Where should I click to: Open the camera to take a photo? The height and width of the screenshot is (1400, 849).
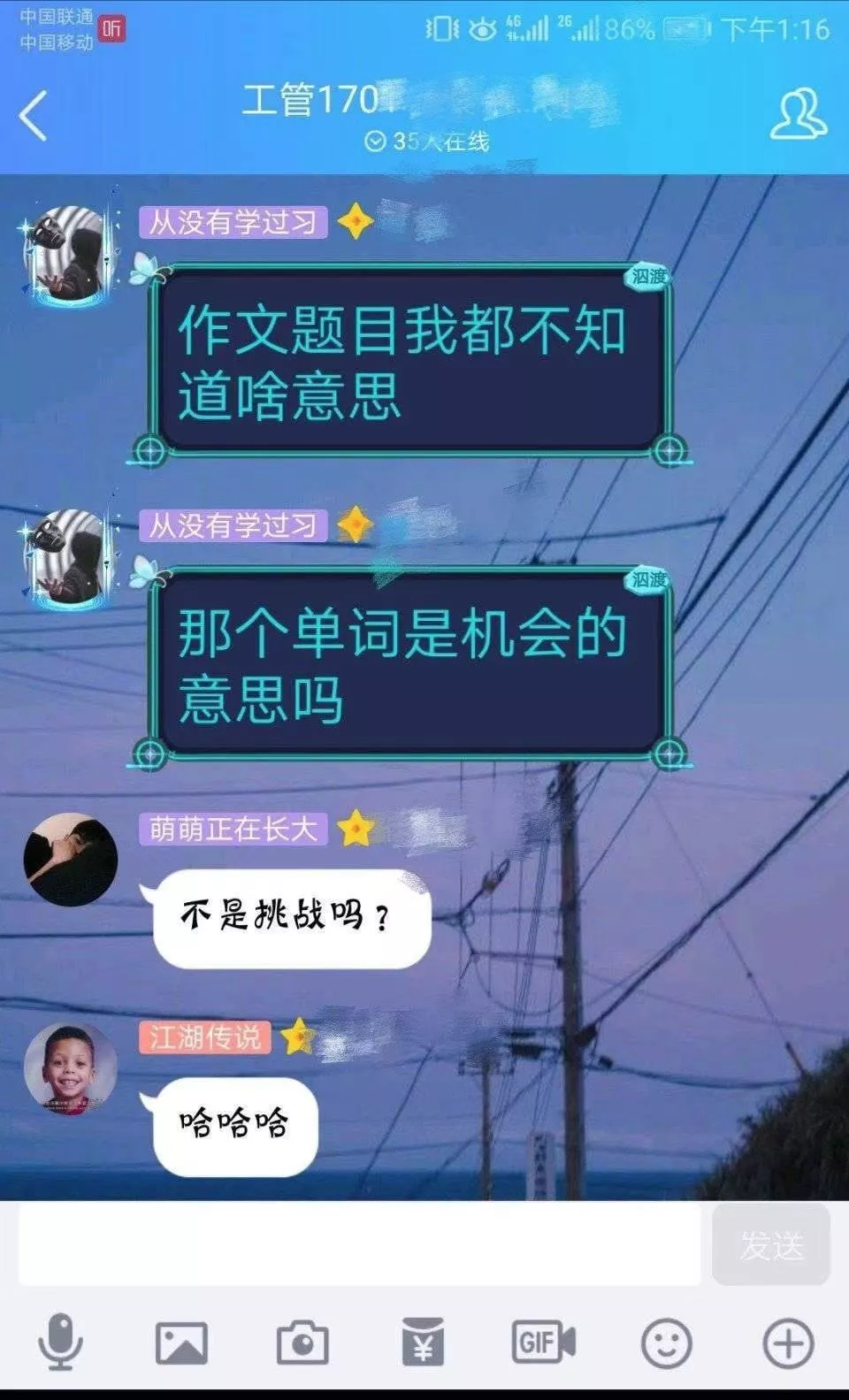point(302,1343)
